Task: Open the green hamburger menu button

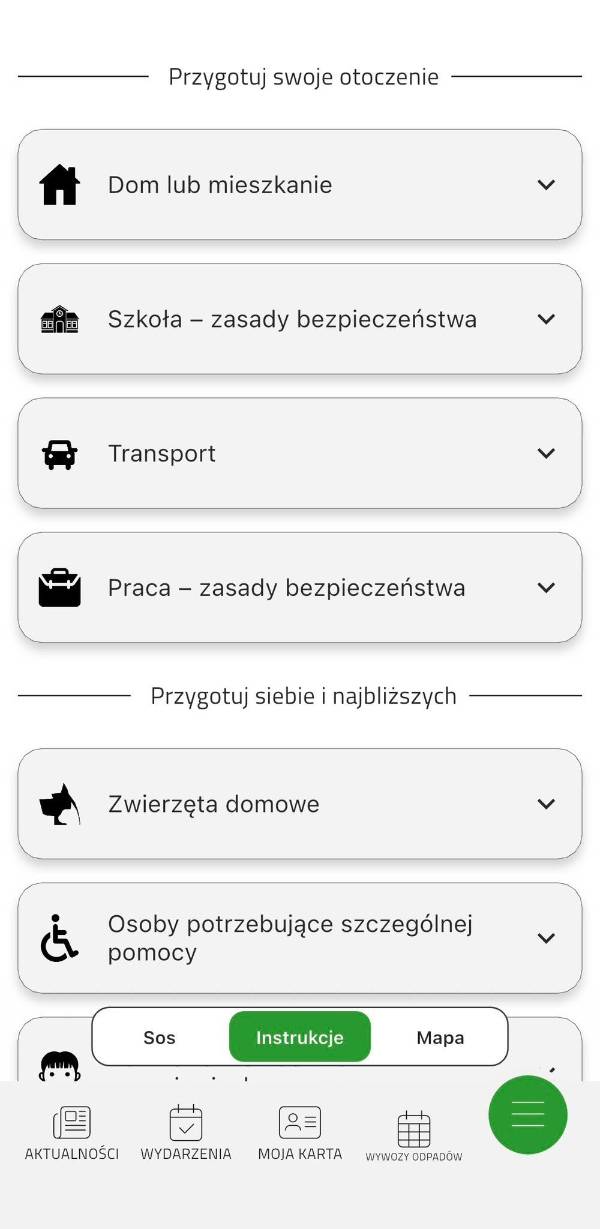Action: point(528,1114)
